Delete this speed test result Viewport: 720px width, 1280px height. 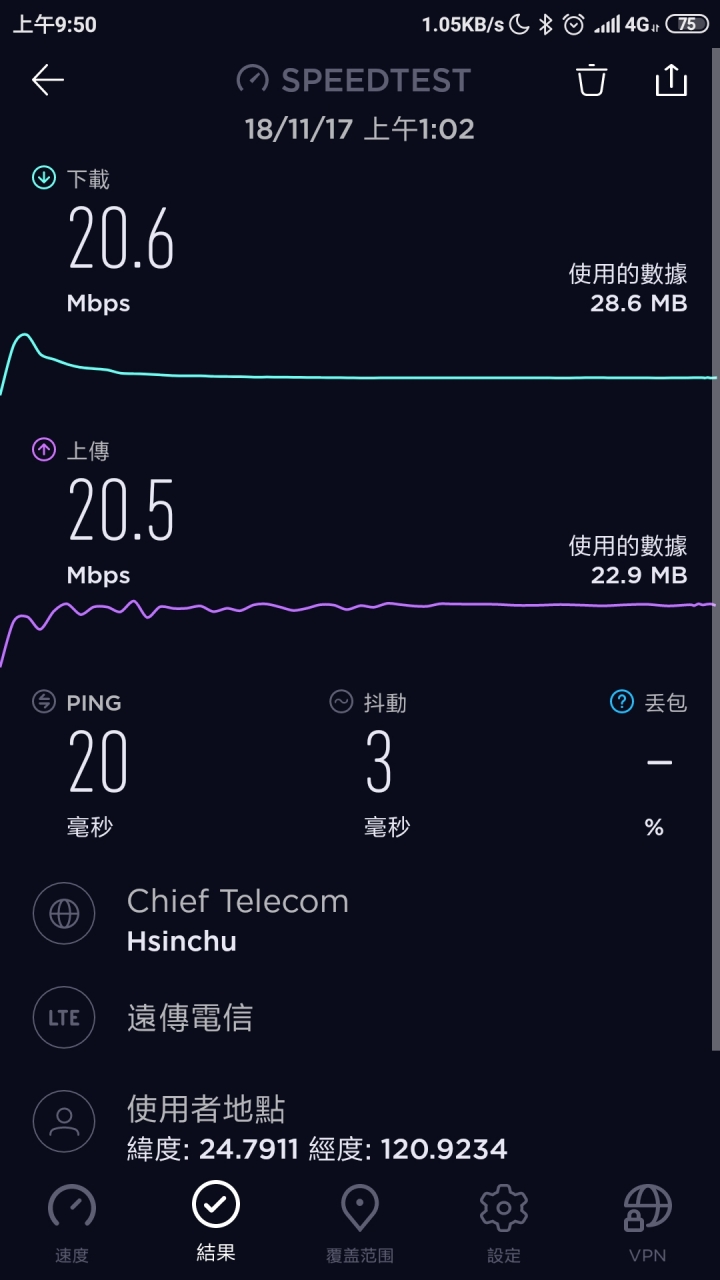592,80
